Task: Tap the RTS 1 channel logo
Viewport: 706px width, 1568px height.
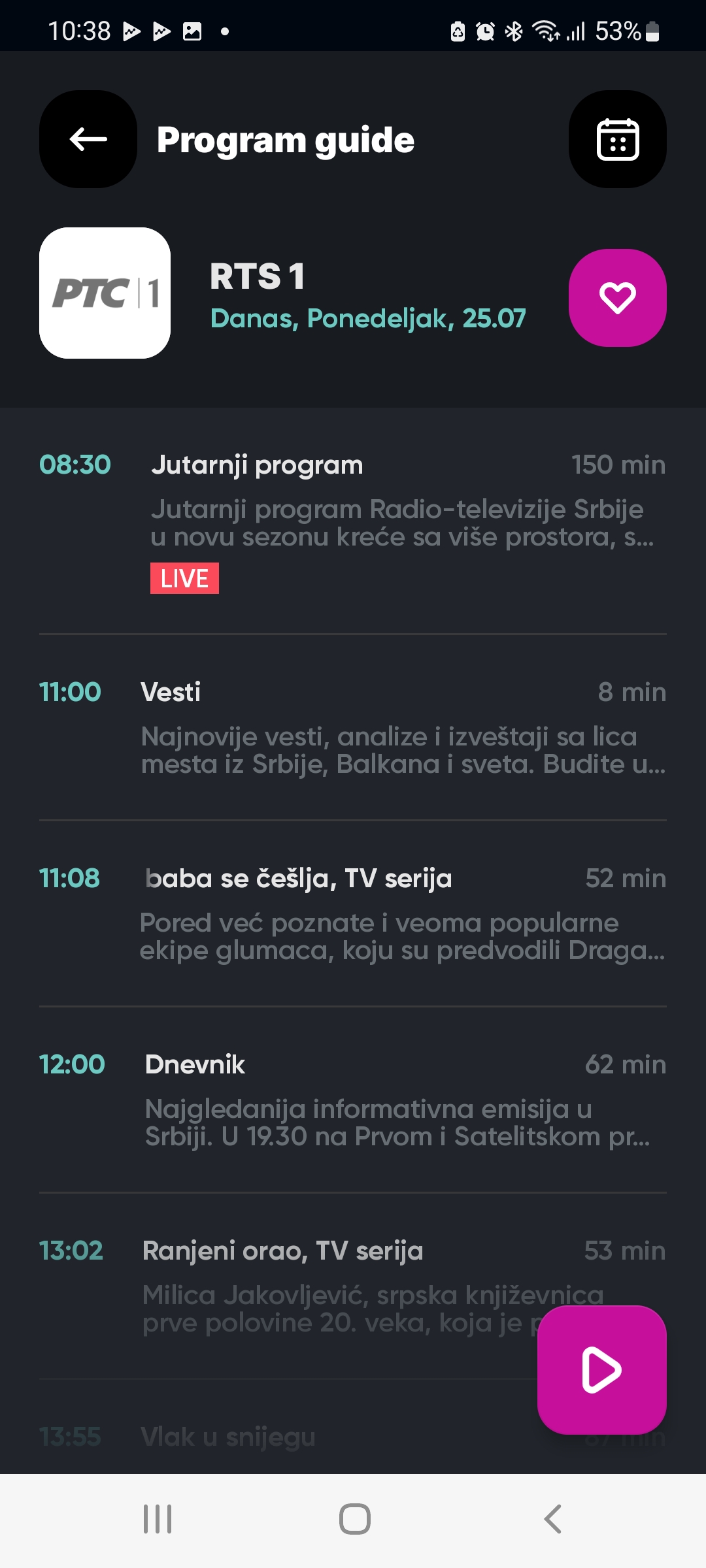Action: point(105,293)
